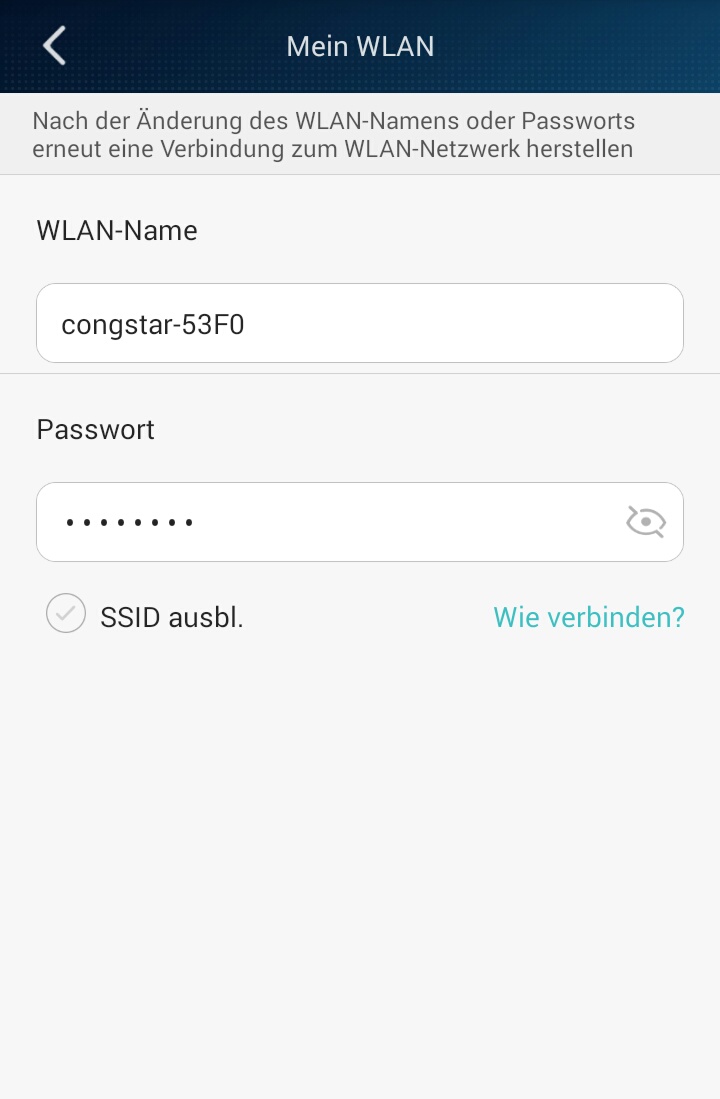The height and width of the screenshot is (1099, 720).
Task: Check the SSID ausbl. checkbox
Action: (66, 614)
